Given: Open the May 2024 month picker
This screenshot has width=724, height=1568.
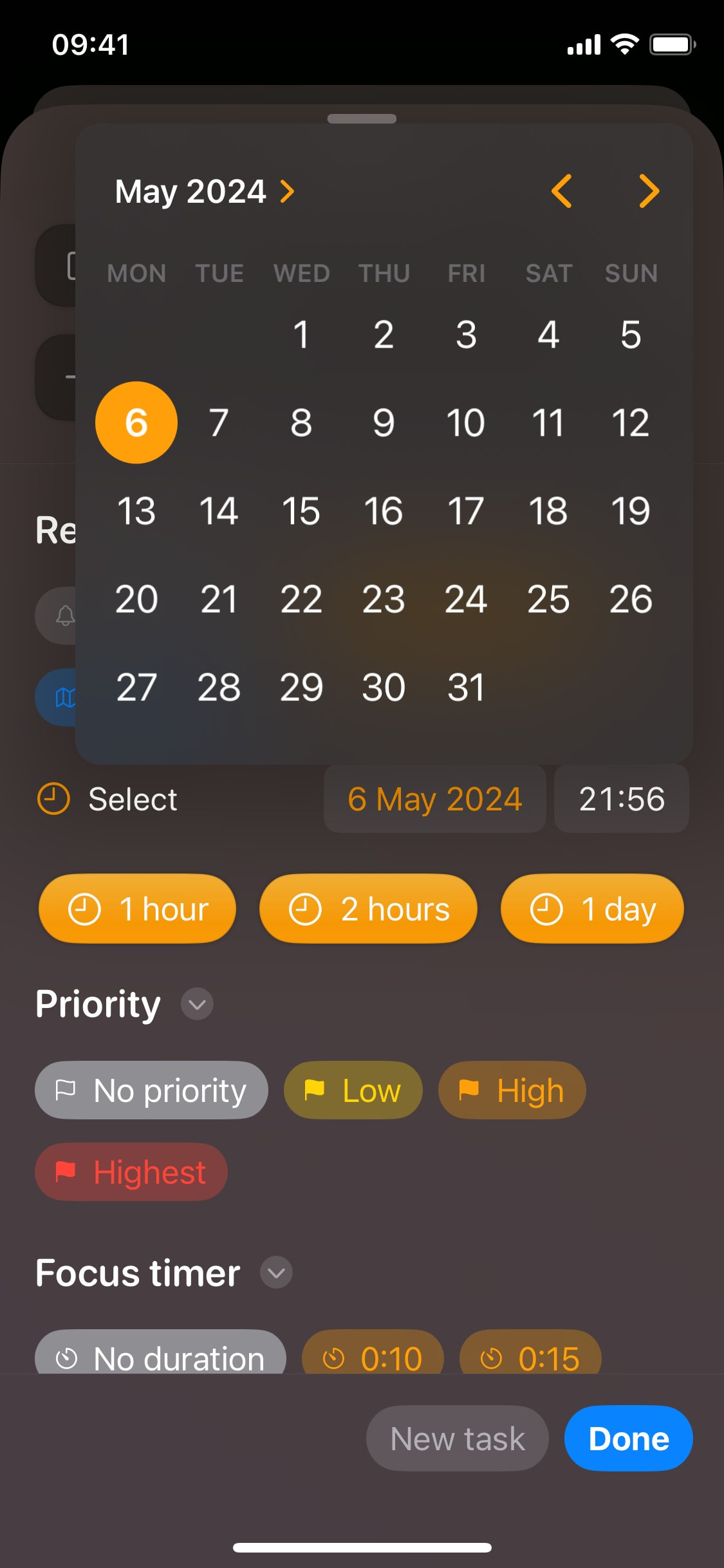Looking at the screenshot, I should [x=205, y=191].
